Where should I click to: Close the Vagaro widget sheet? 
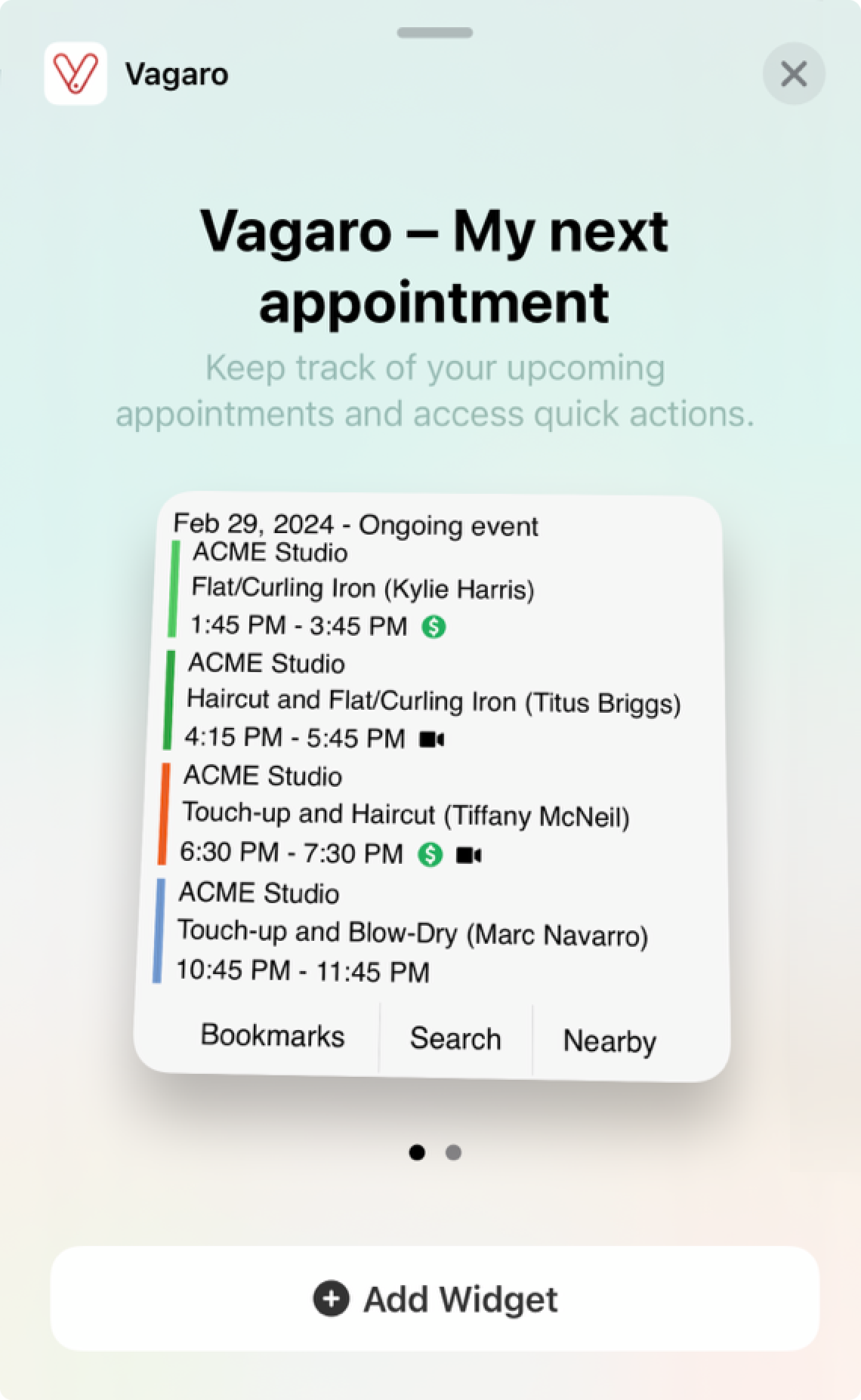click(794, 74)
